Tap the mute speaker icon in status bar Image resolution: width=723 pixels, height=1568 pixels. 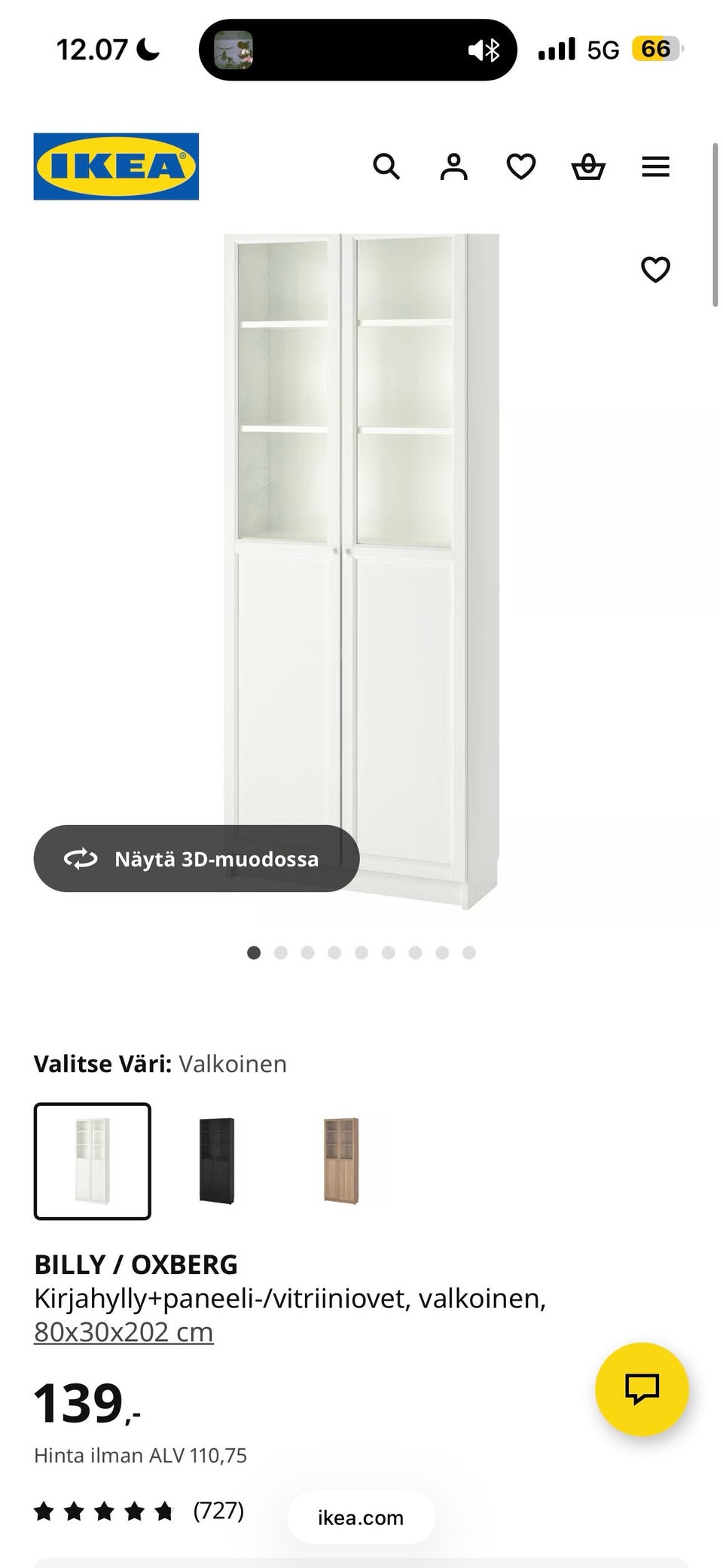476,50
